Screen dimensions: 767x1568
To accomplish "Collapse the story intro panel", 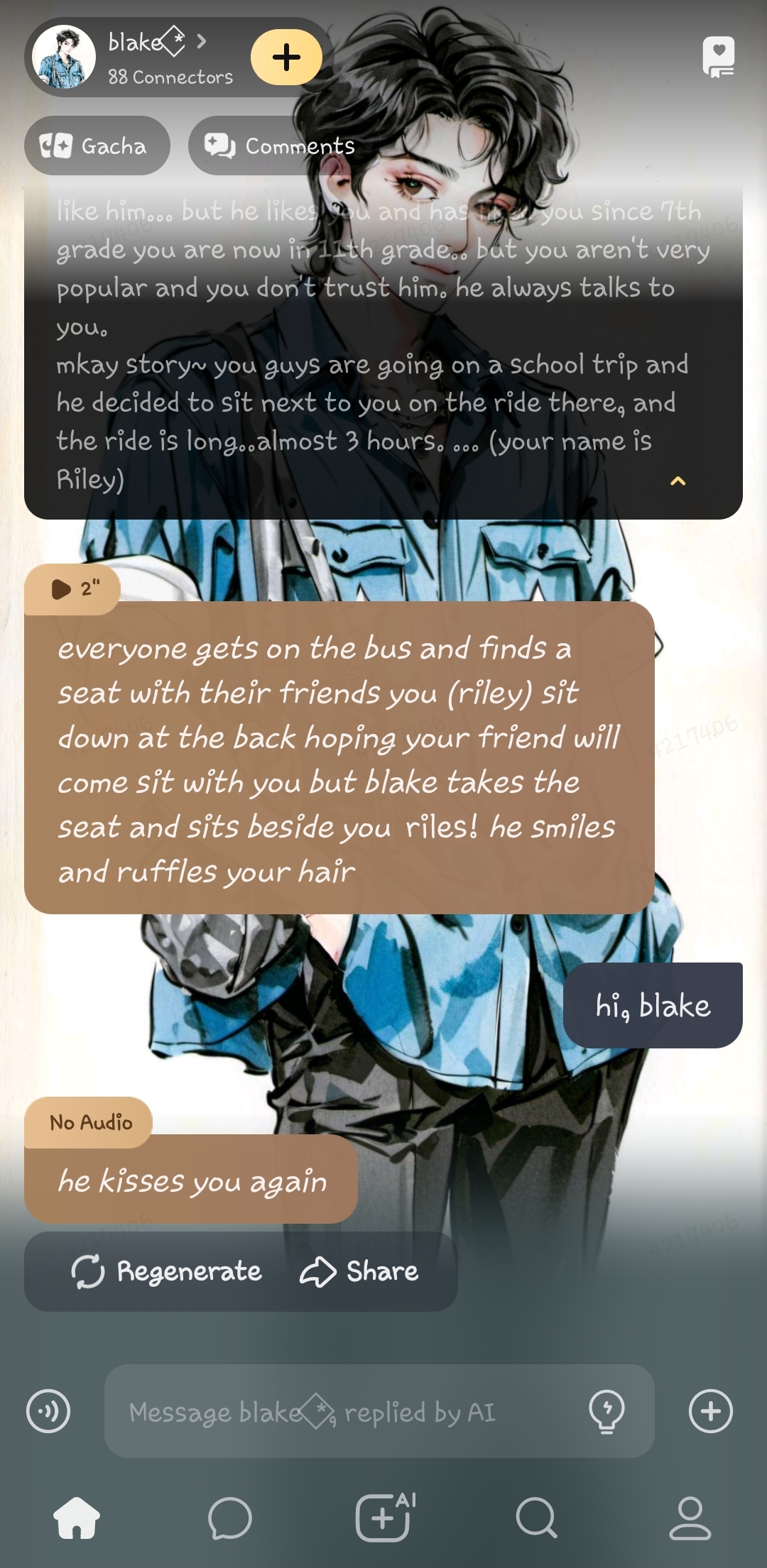I will [678, 481].
